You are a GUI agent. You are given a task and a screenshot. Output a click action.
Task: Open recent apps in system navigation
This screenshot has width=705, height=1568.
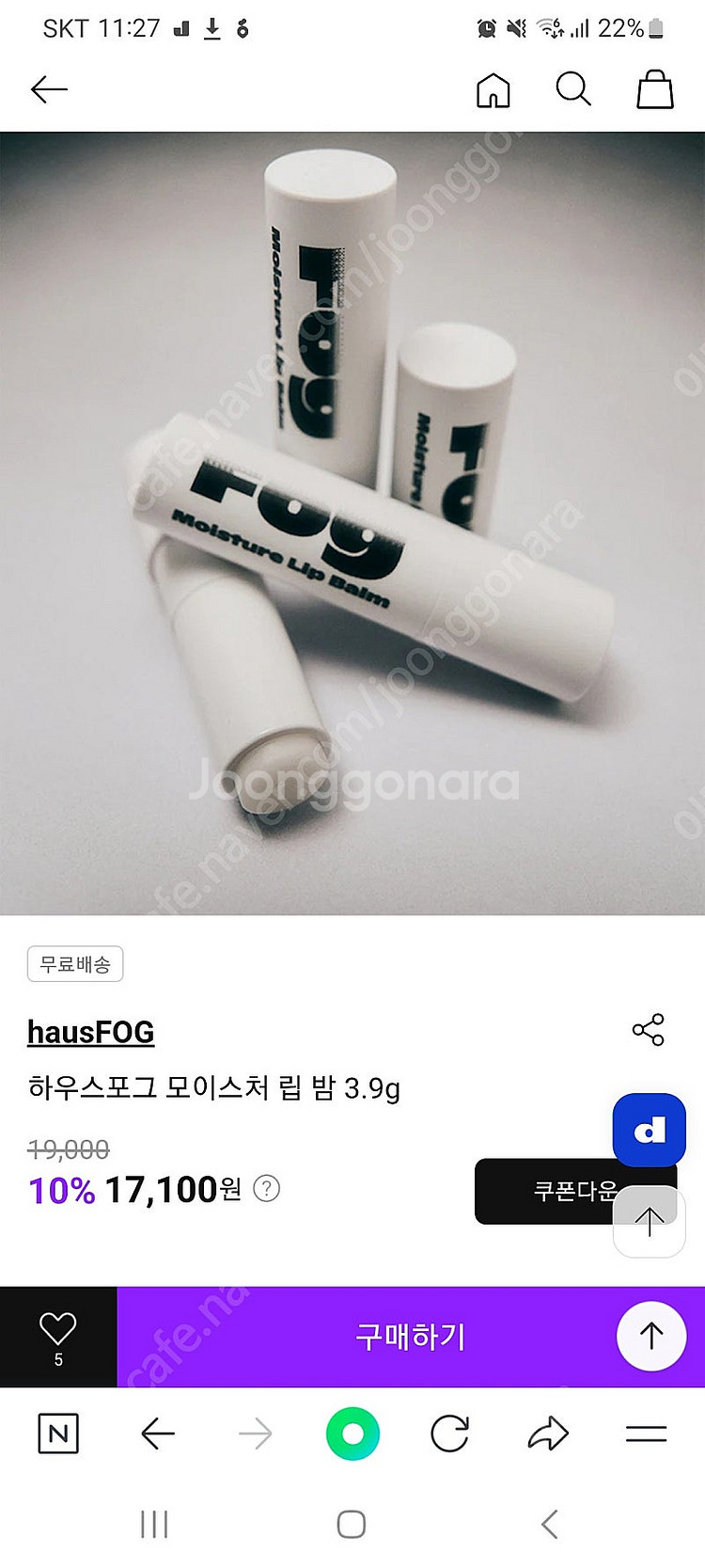point(154,1524)
